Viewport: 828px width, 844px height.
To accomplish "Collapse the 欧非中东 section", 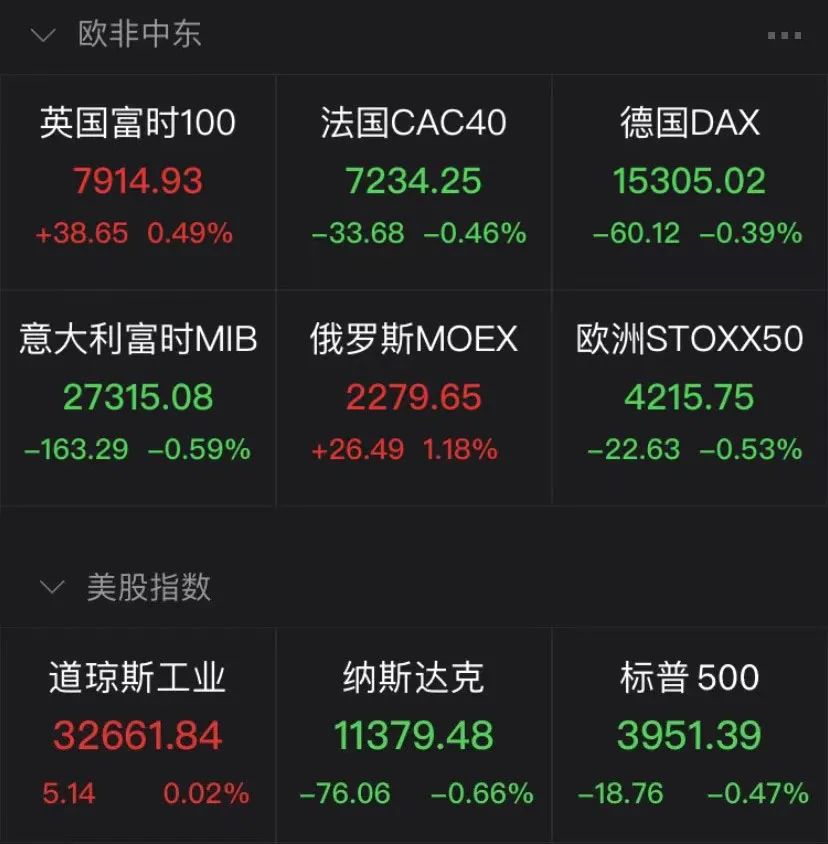I will tap(43, 36).
